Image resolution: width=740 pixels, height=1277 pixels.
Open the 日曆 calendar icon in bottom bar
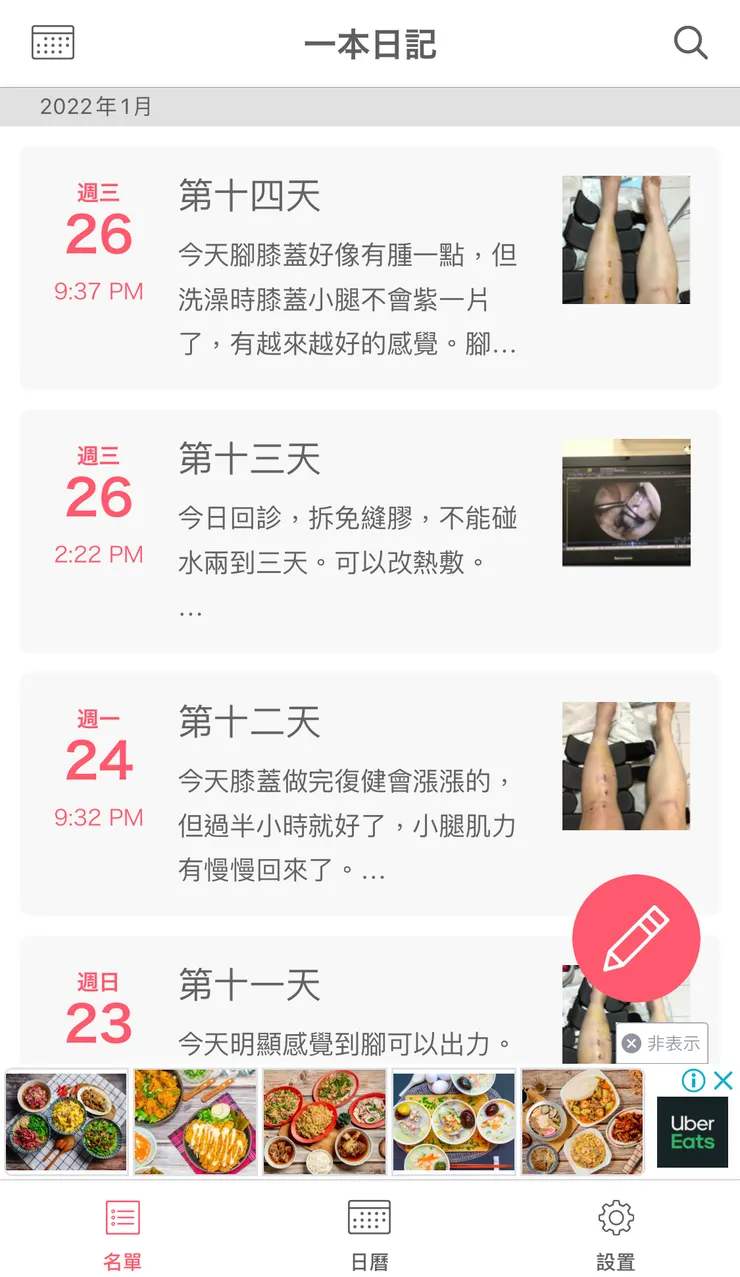(369, 1228)
